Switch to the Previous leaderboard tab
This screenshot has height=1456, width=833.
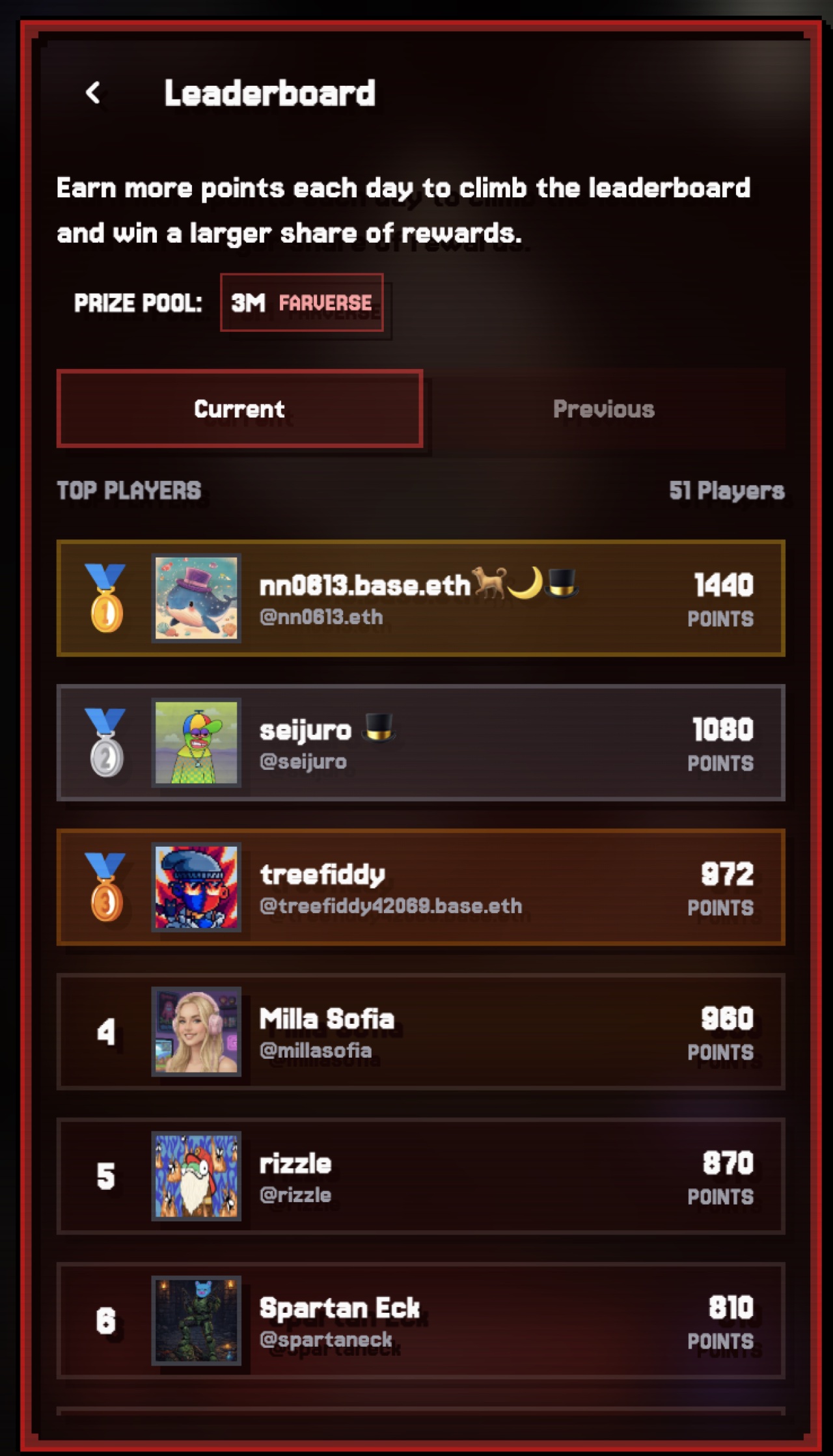[603, 409]
